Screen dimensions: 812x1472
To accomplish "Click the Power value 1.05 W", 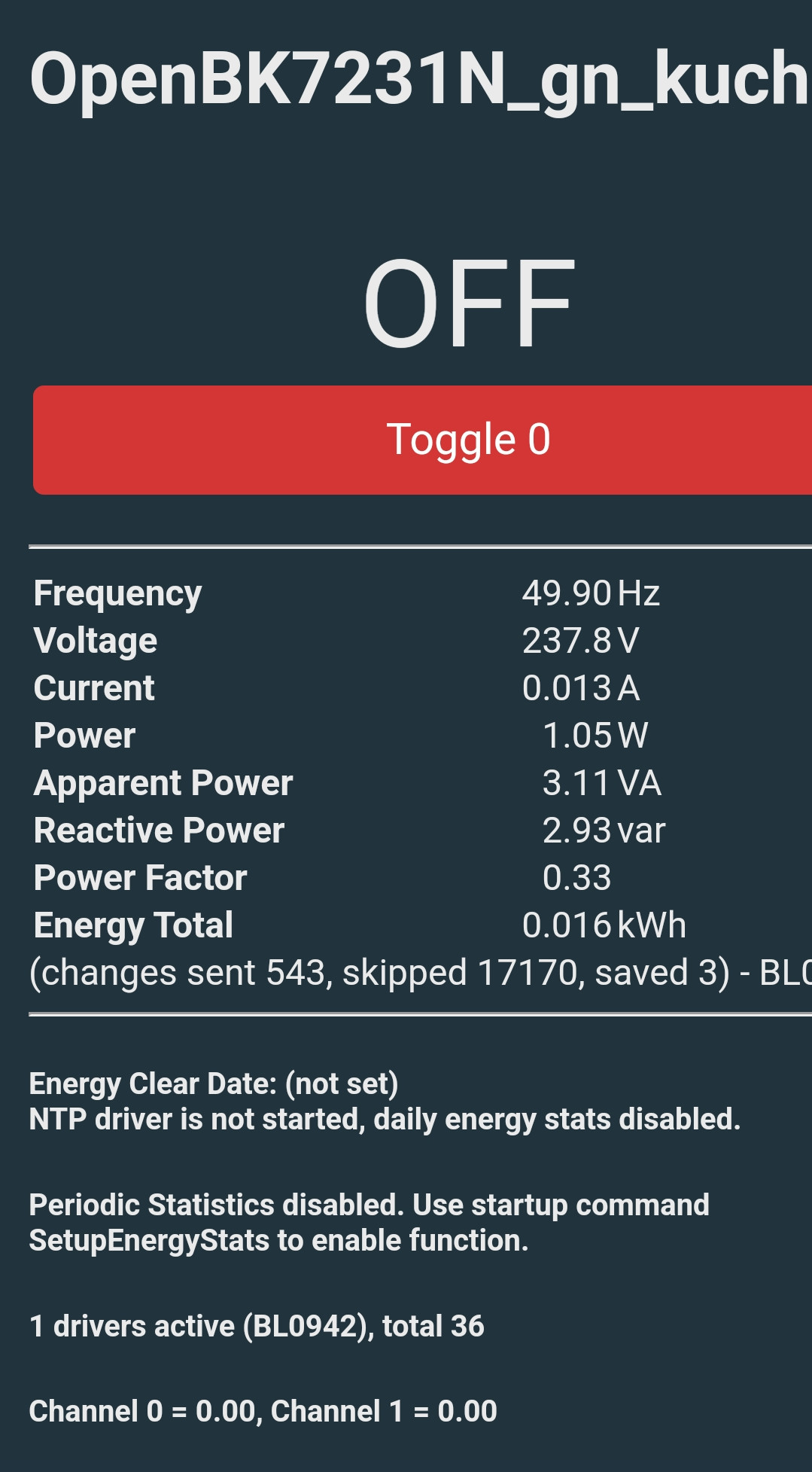I will tap(595, 735).
